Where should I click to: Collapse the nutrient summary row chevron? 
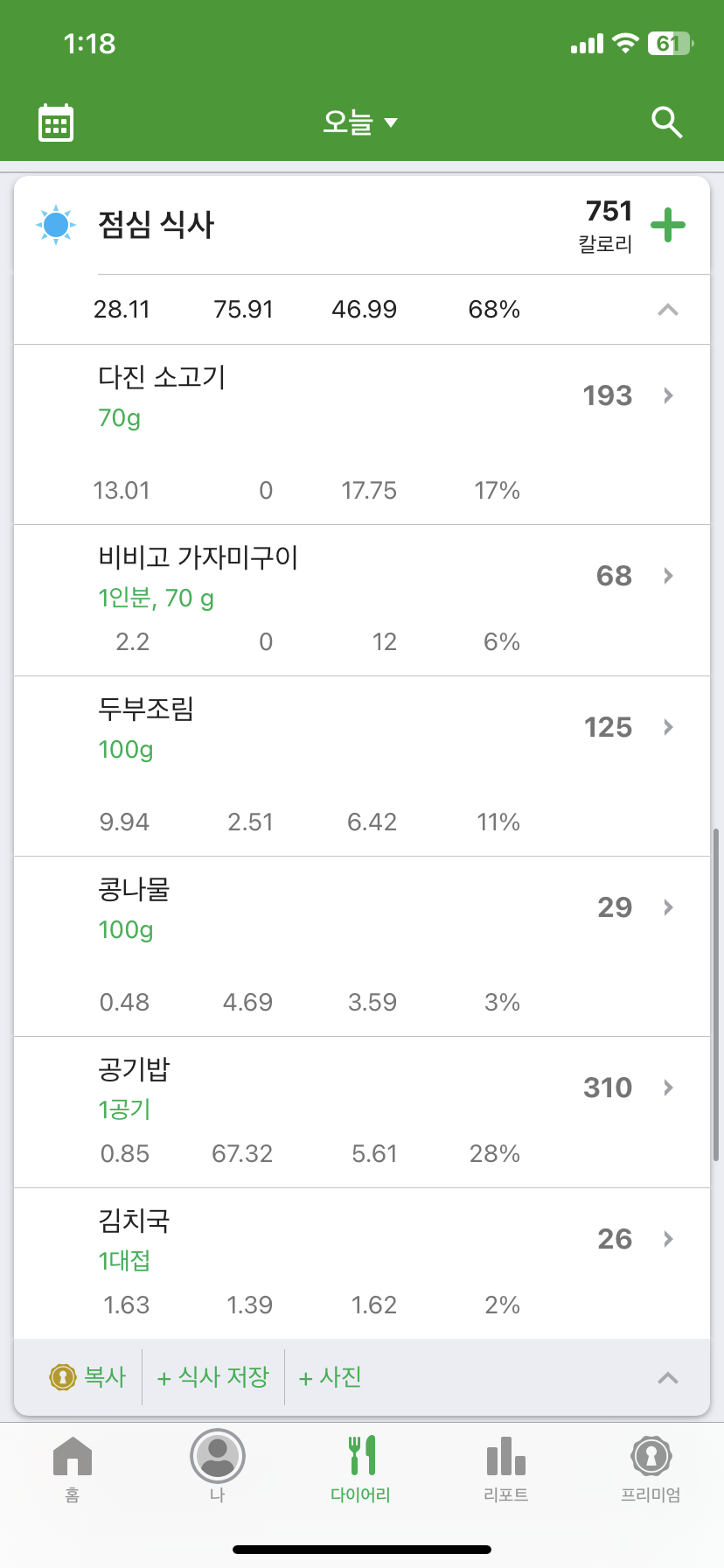click(x=668, y=310)
